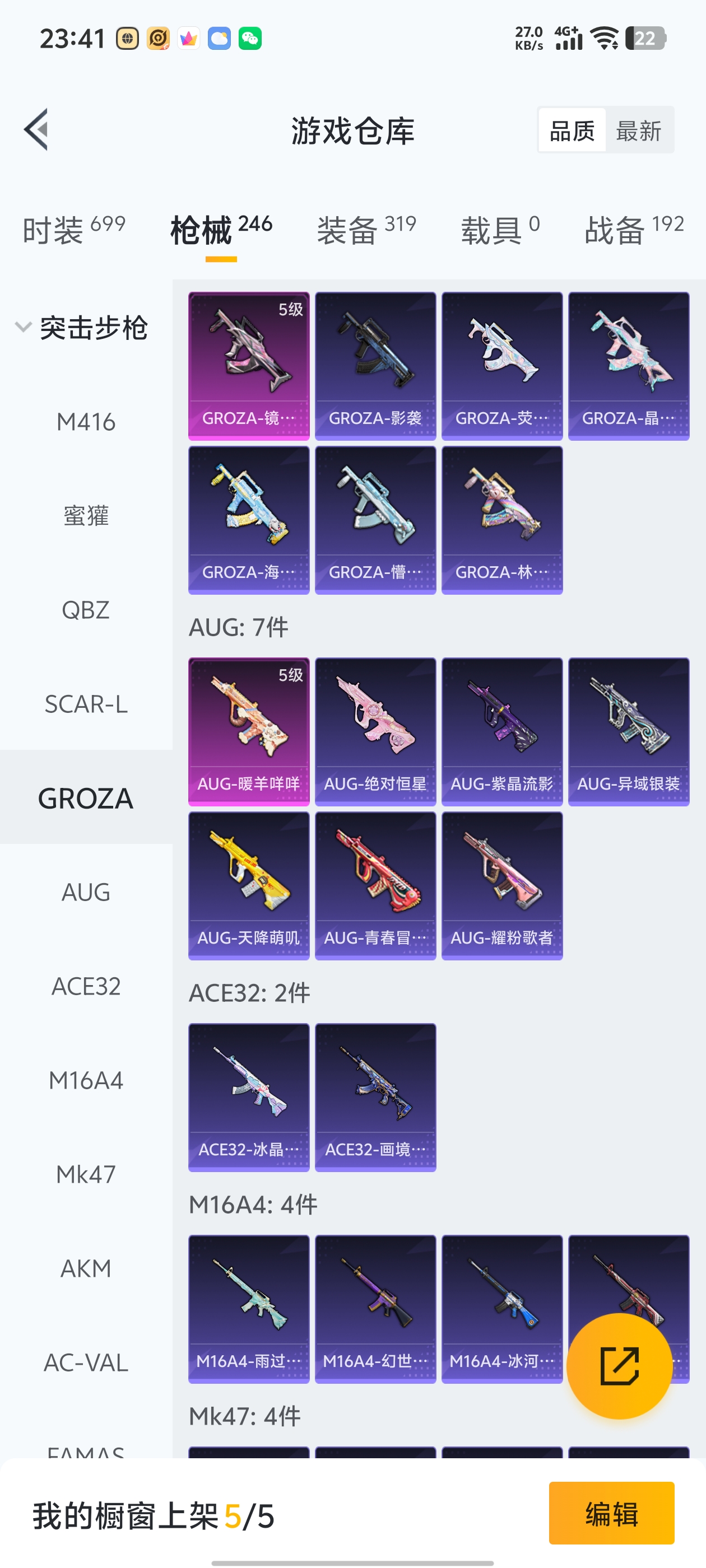
Task: Open the AUG-耀粉歌者 skin
Action: [x=502, y=885]
